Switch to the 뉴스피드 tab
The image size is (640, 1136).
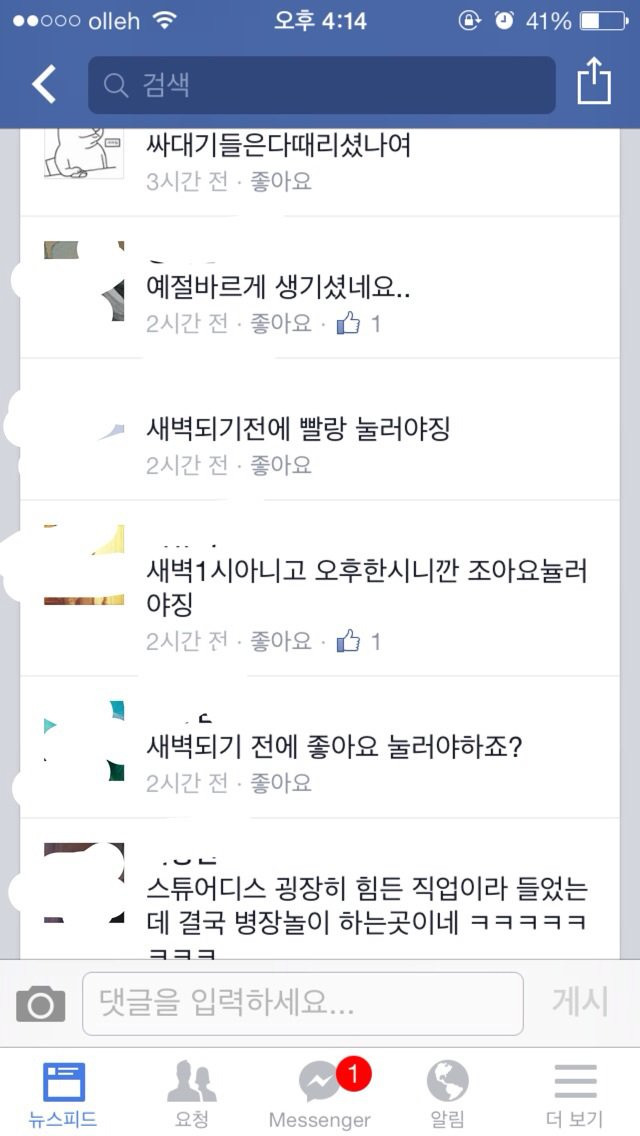click(64, 1094)
